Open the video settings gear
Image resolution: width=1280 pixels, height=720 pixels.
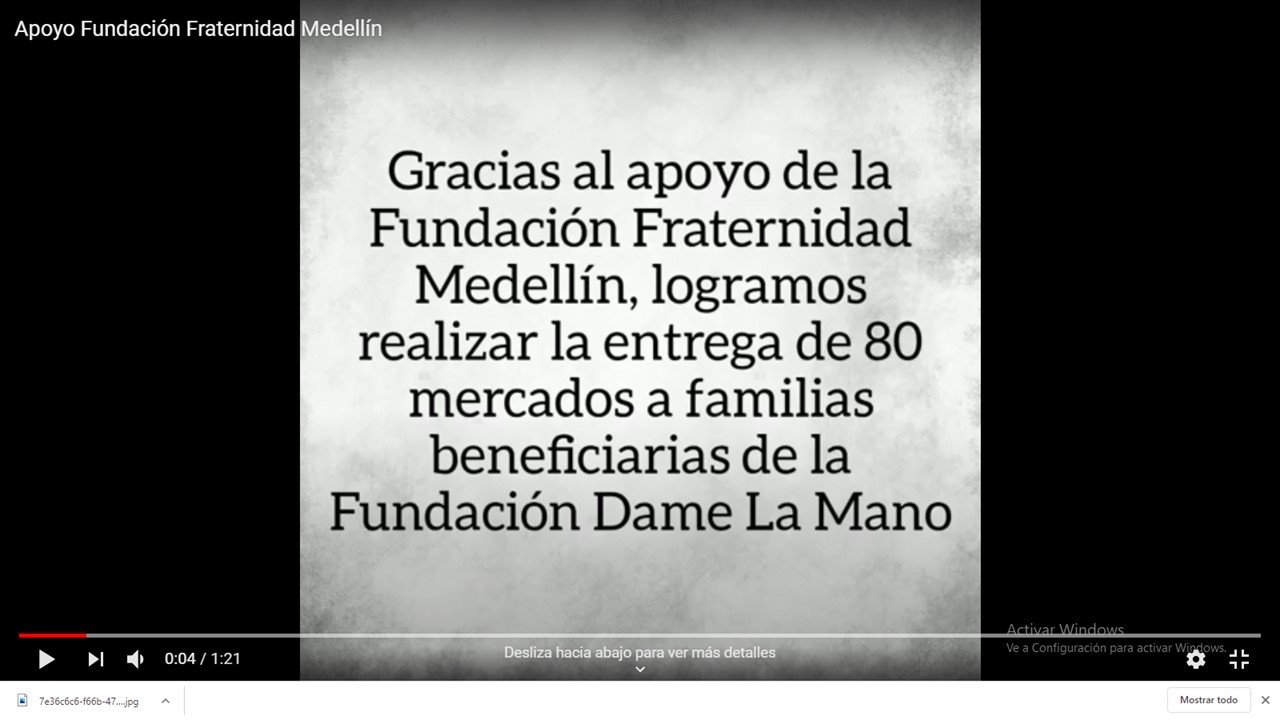point(1196,659)
